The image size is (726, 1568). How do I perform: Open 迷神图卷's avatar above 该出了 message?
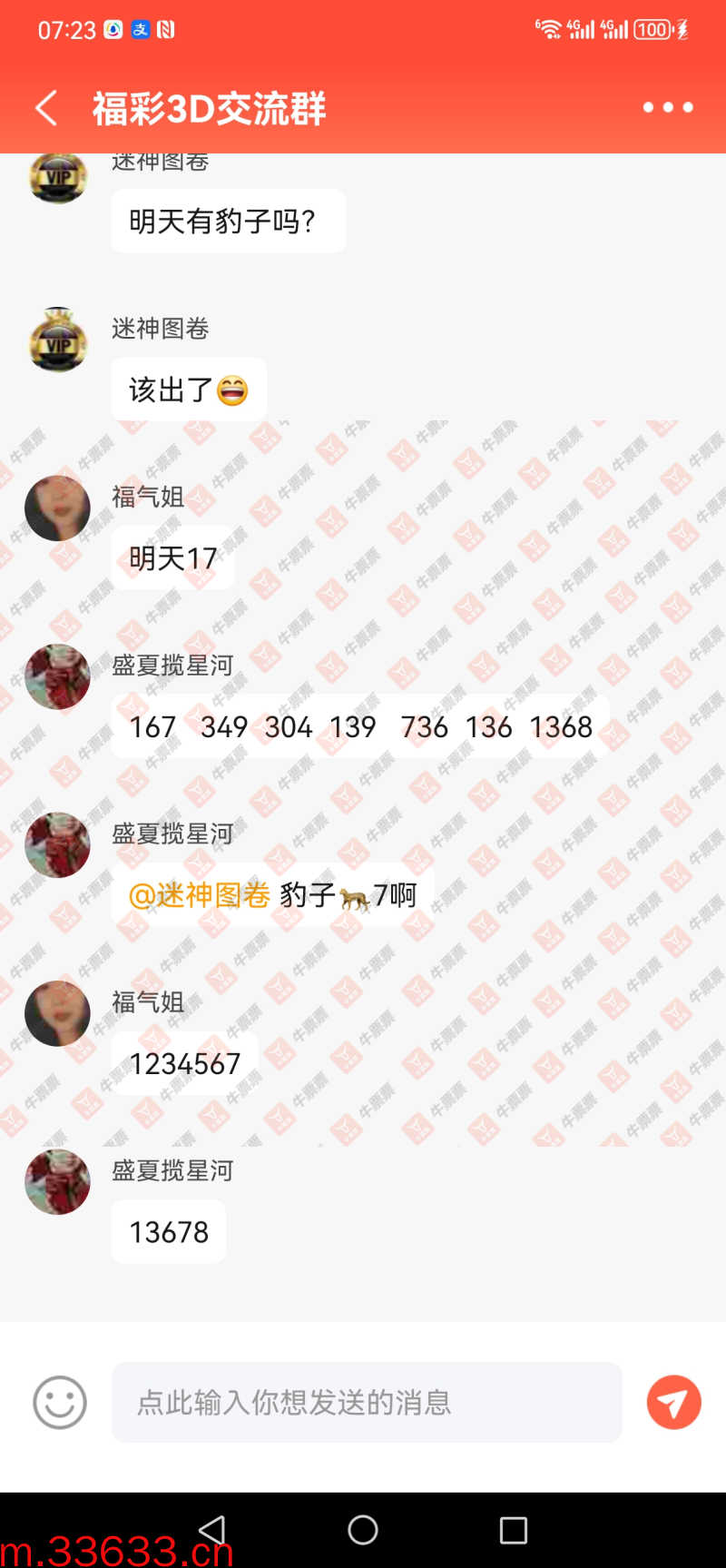[58, 340]
